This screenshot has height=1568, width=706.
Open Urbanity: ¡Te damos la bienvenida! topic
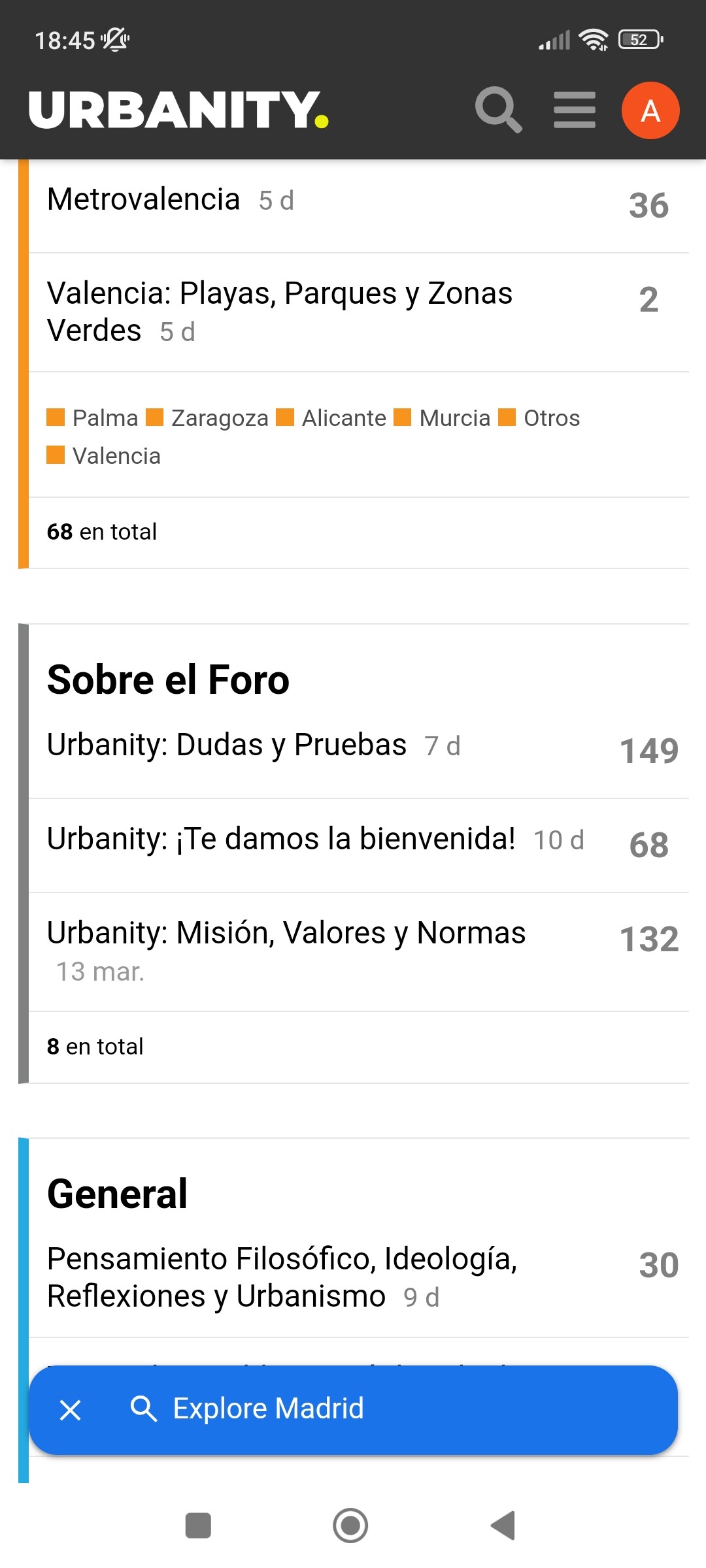pyautogui.click(x=281, y=839)
